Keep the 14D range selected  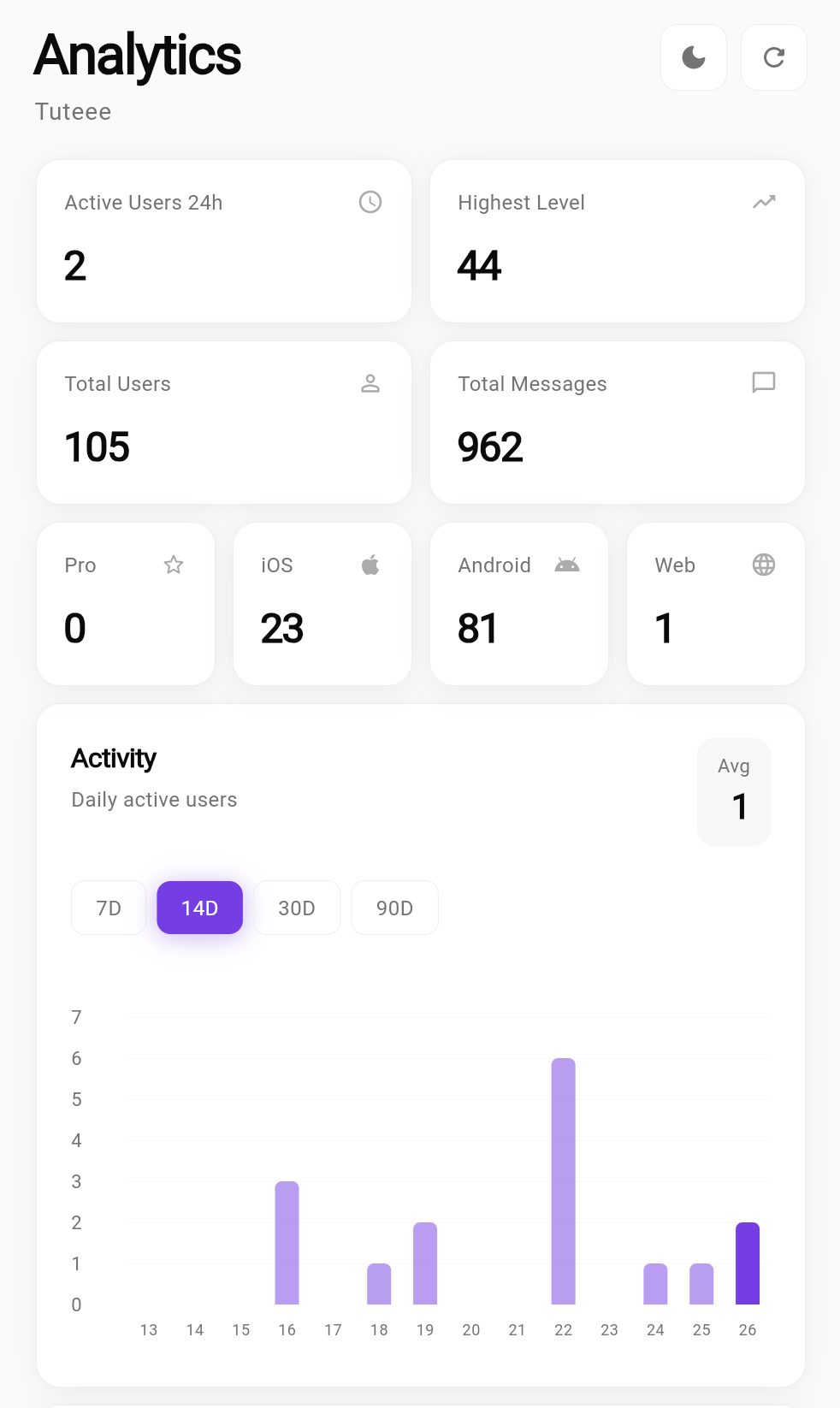199,908
